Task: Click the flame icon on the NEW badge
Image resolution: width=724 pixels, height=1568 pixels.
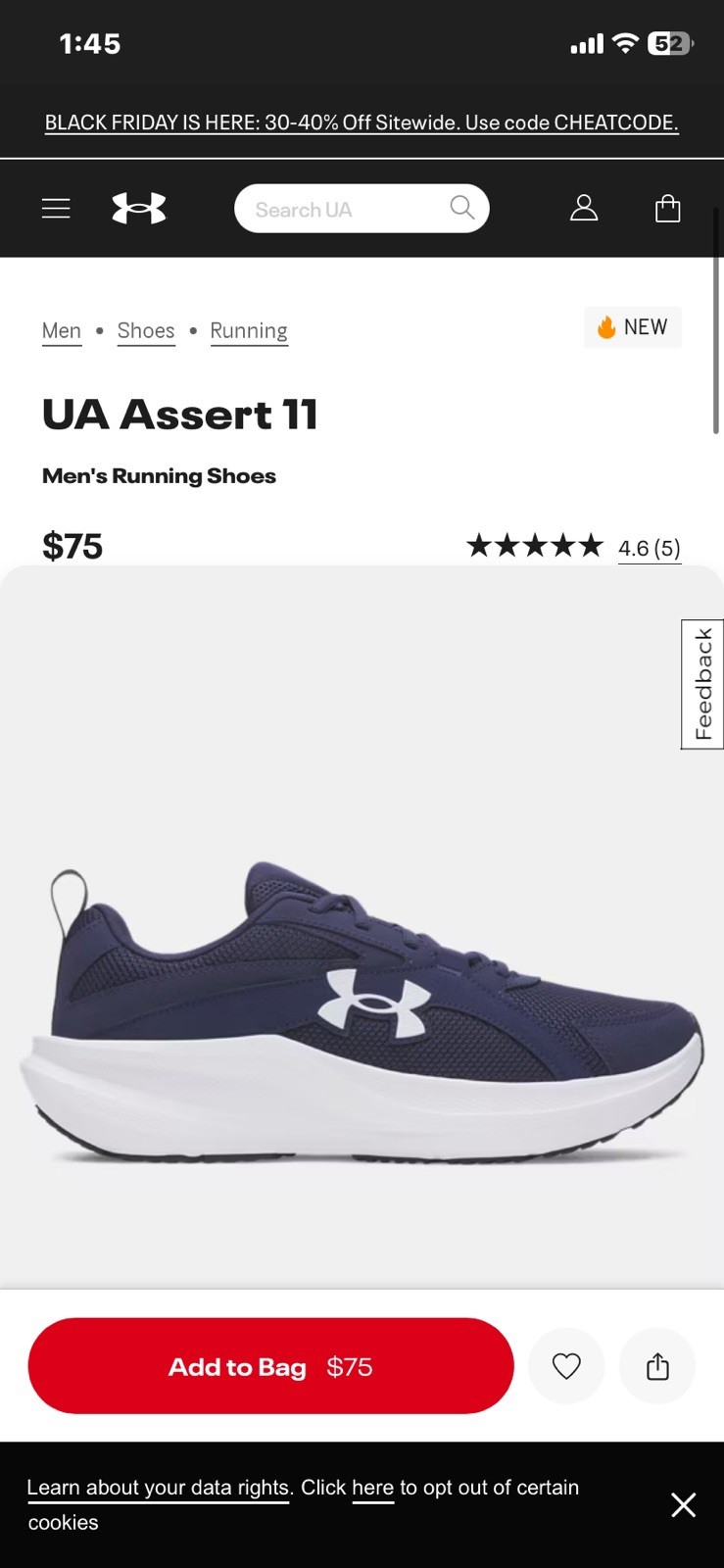Action: pyautogui.click(x=606, y=326)
